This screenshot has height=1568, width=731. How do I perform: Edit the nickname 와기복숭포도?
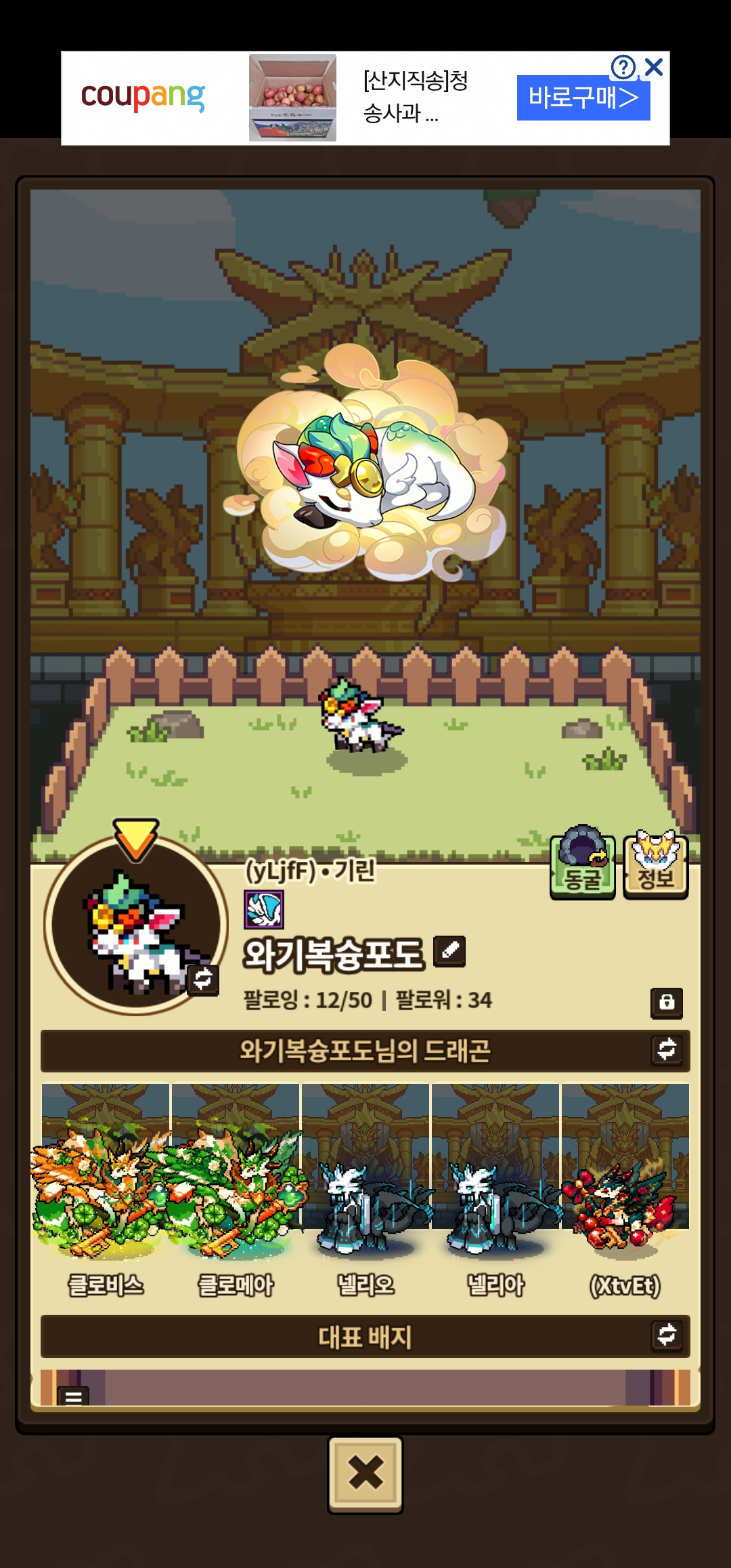tap(449, 951)
